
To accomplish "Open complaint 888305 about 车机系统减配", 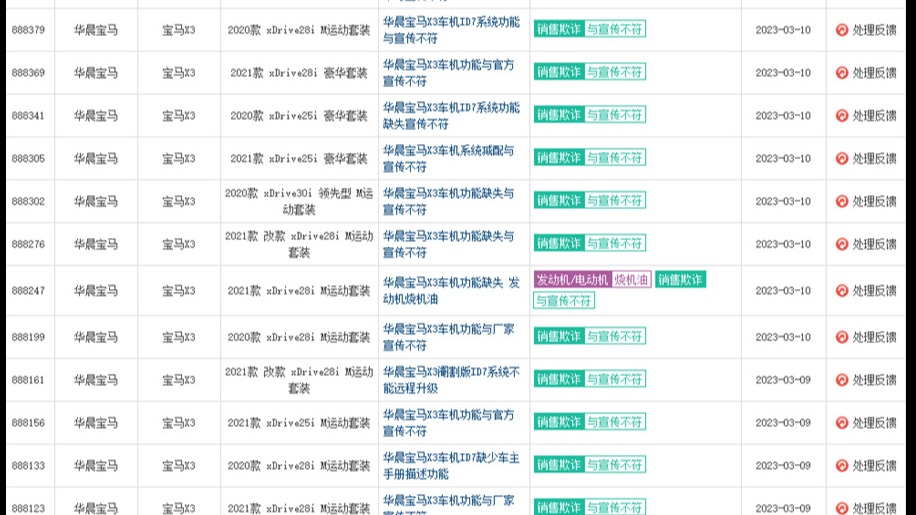I will click(448, 151).
